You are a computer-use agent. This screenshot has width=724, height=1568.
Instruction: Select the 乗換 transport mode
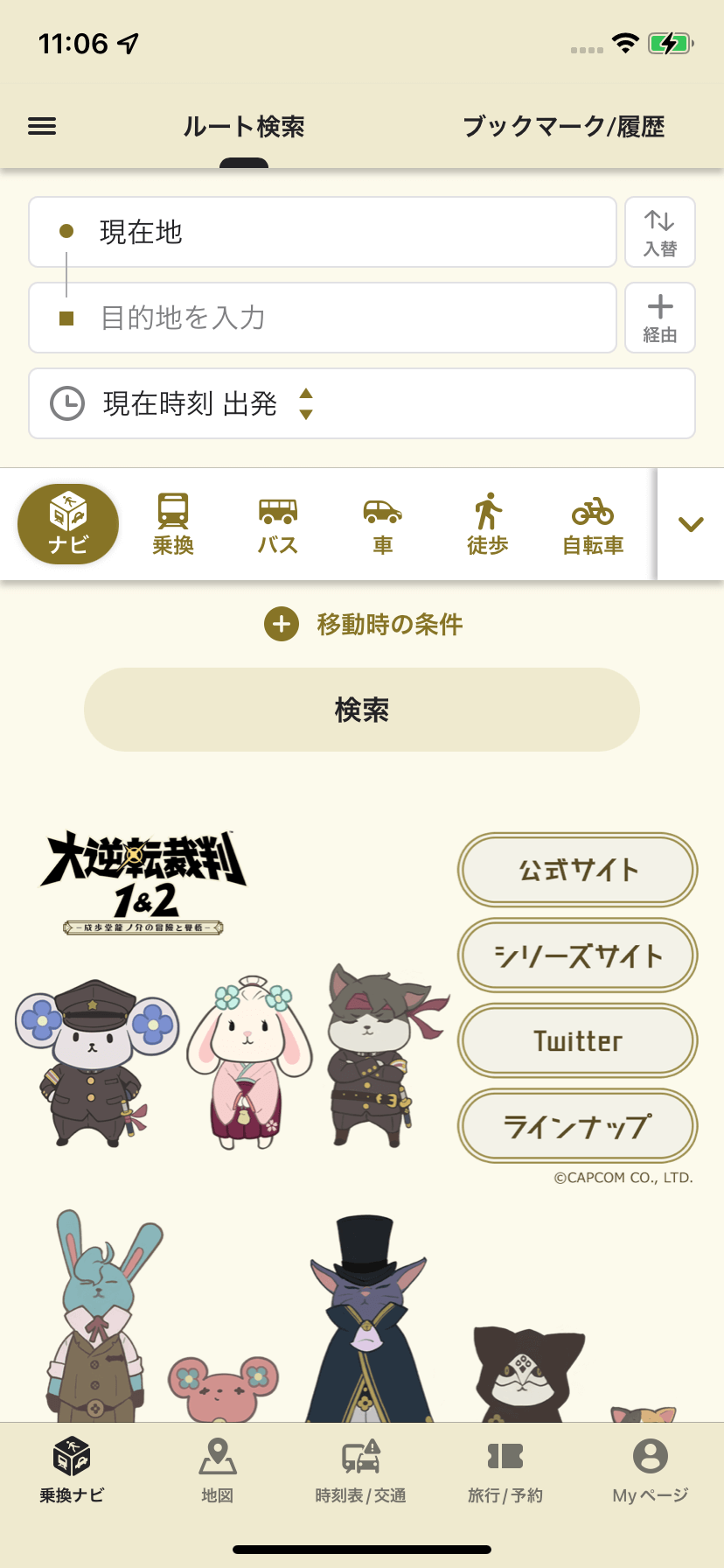[173, 524]
